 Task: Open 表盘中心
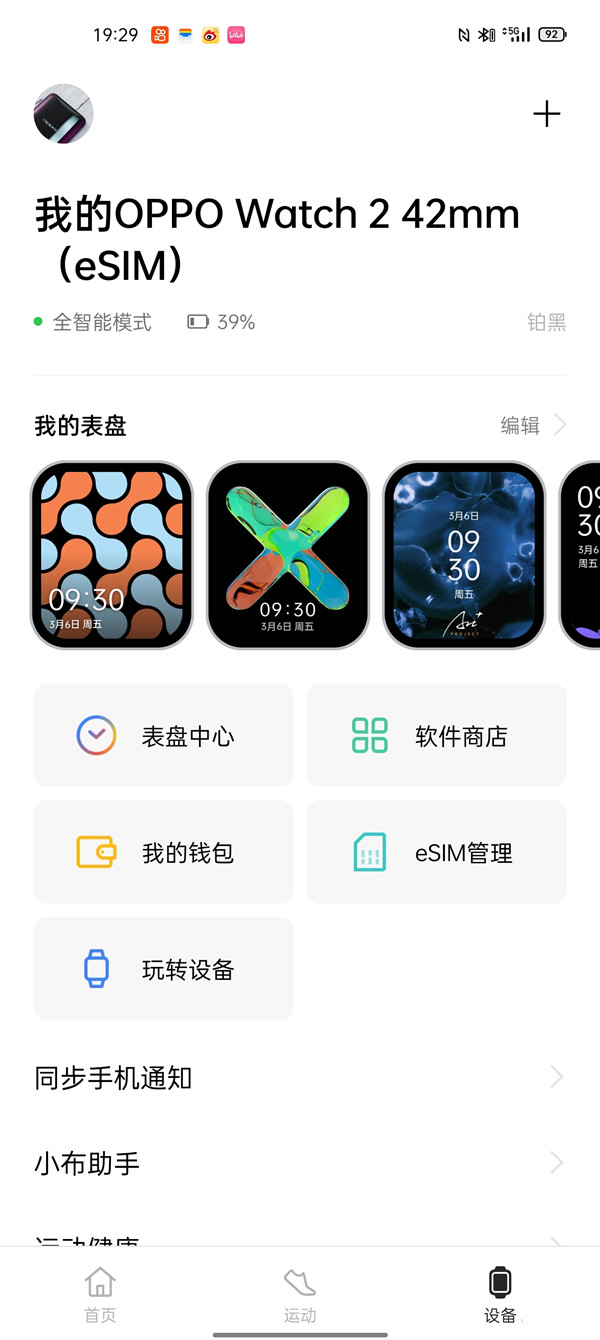164,736
